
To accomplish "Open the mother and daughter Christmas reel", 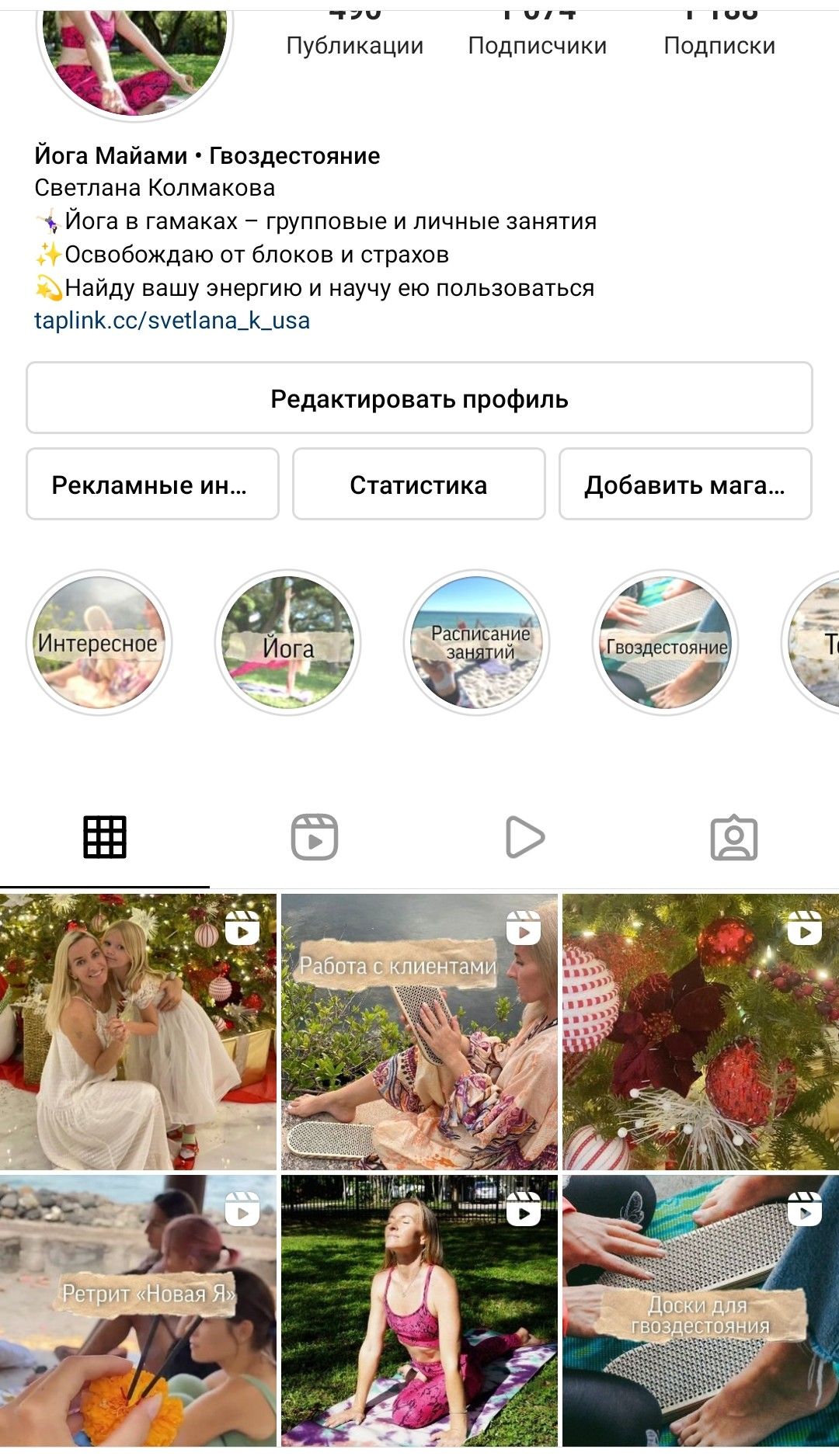I will coord(138,1033).
